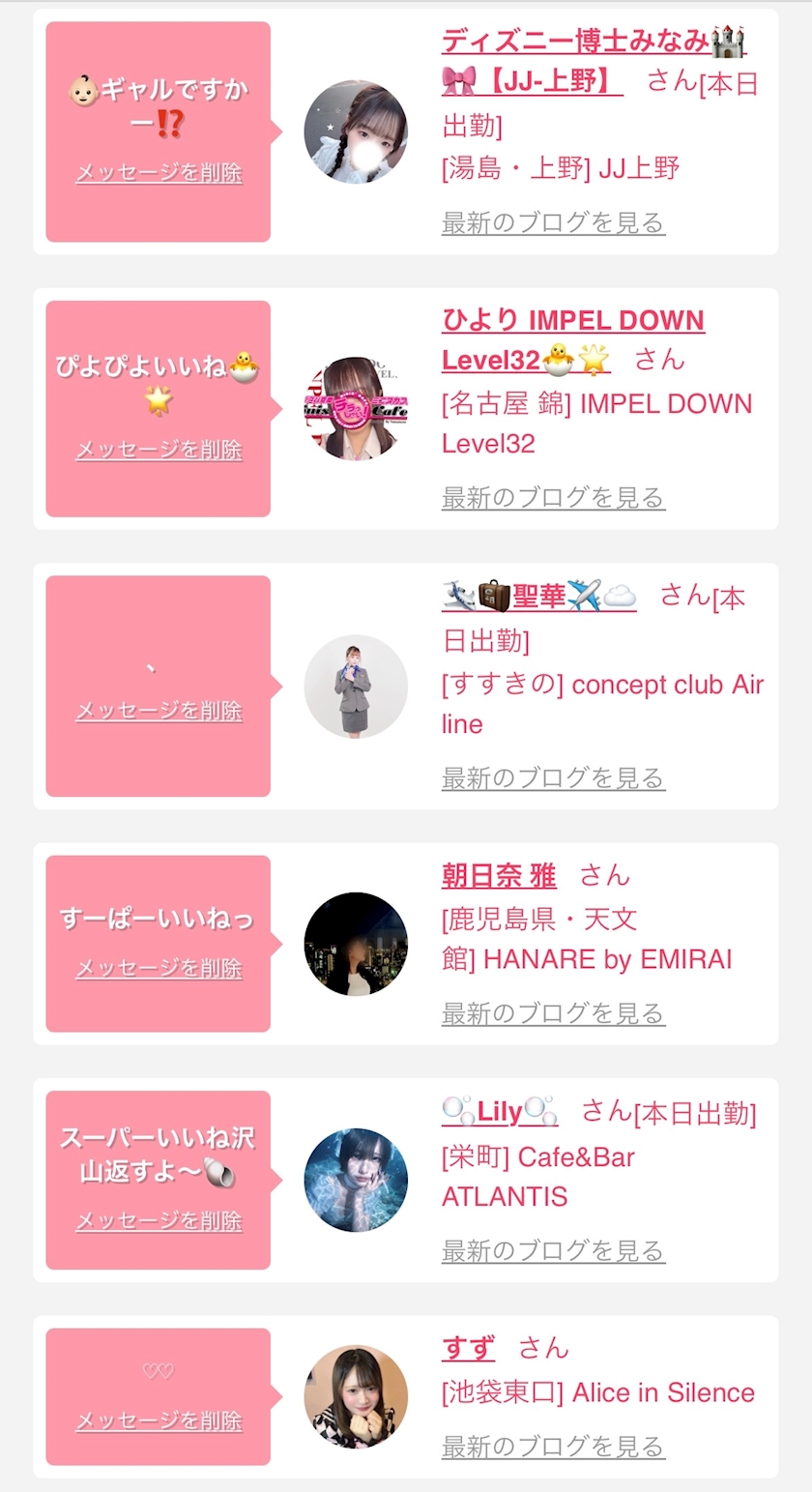Open 朝日奈 雅 profile
The width and height of the screenshot is (812, 1492).
[x=499, y=876]
